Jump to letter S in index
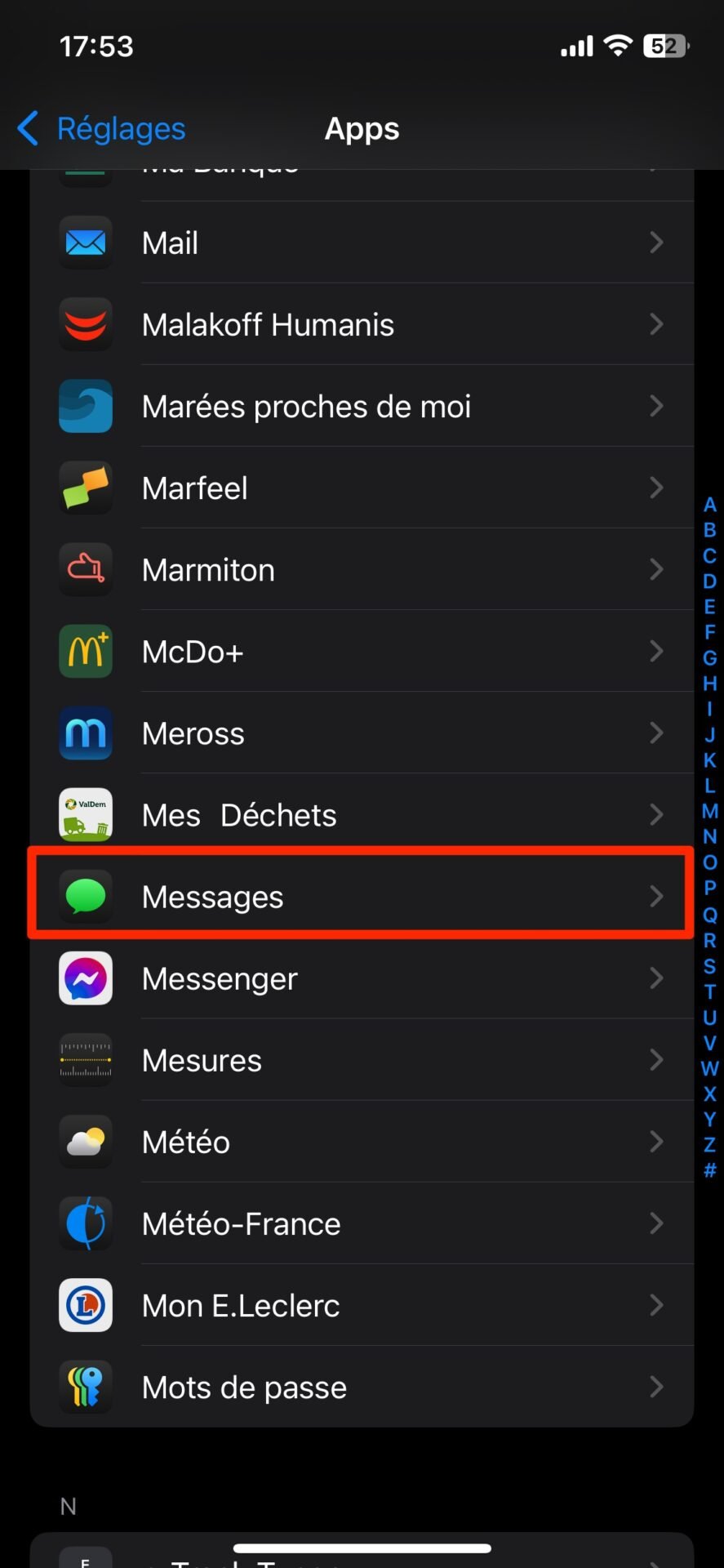724x1568 pixels. point(709,966)
